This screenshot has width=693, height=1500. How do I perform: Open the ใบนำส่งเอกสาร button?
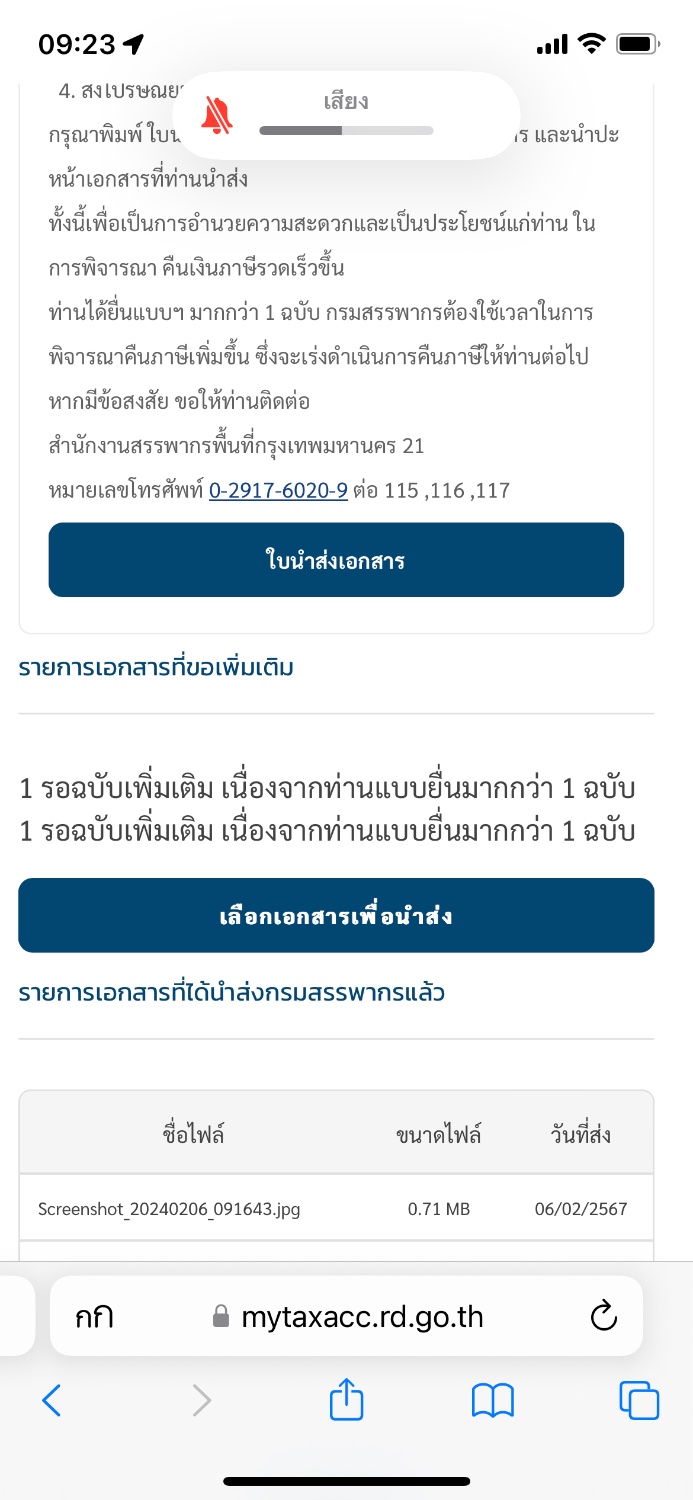336,560
